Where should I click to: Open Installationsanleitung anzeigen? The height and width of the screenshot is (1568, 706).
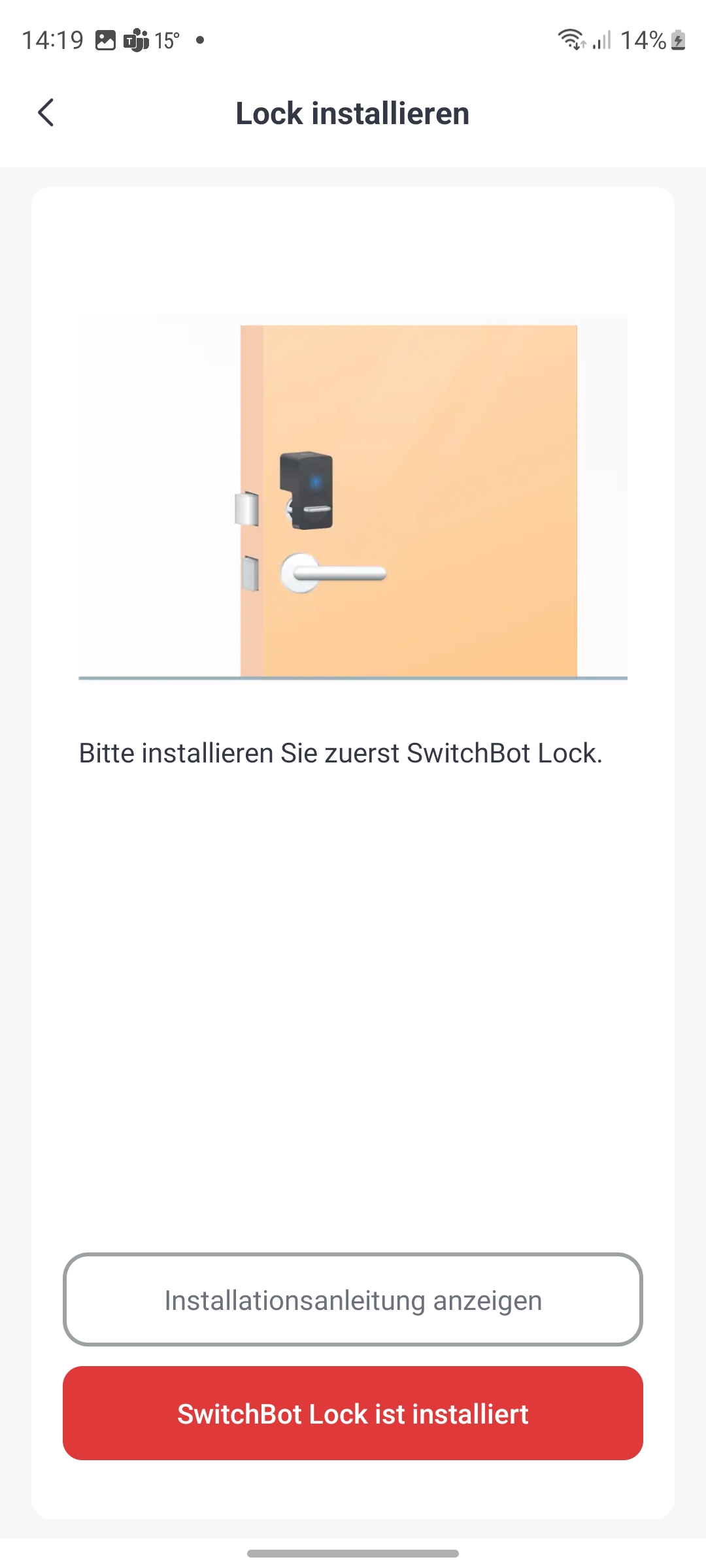click(x=353, y=1300)
